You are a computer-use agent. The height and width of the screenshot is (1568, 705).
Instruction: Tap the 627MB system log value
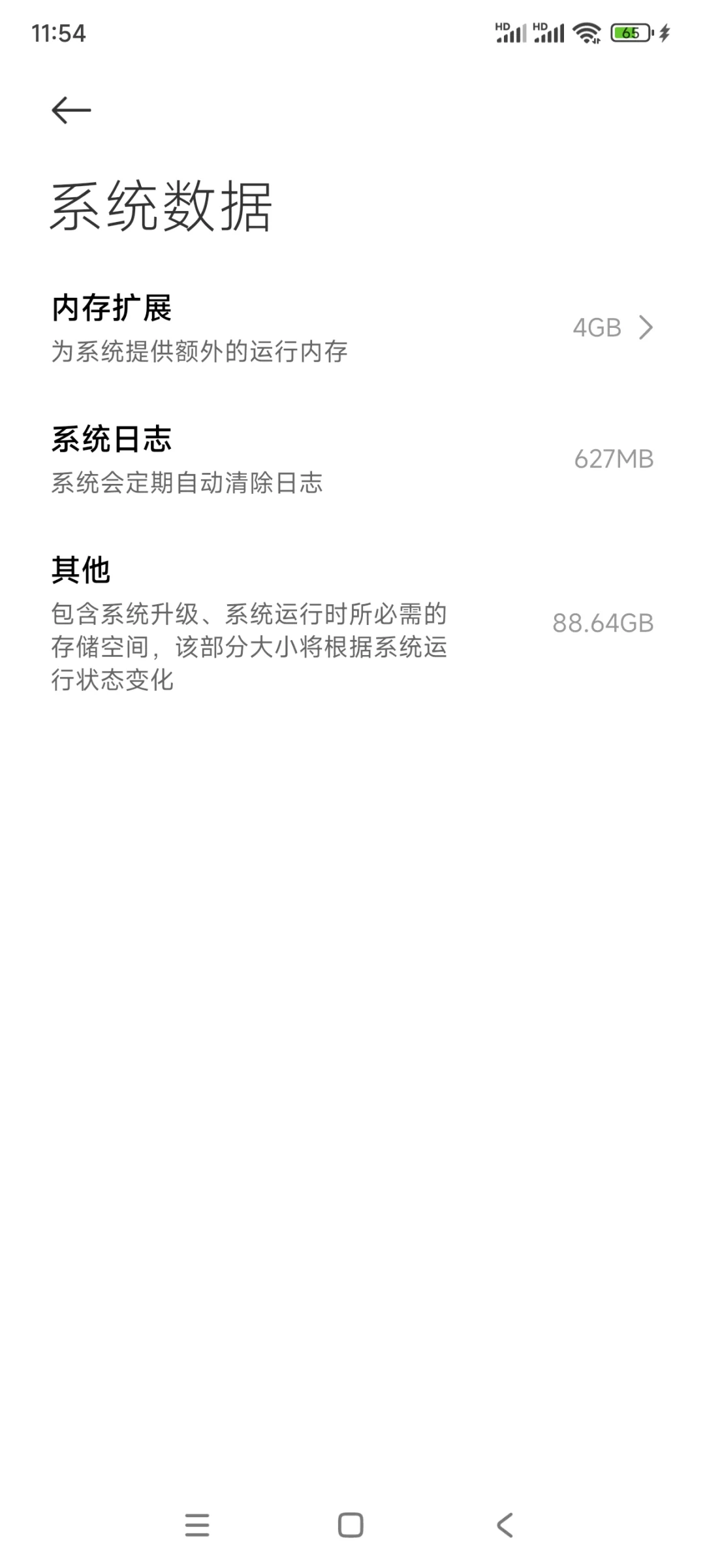(x=614, y=459)
